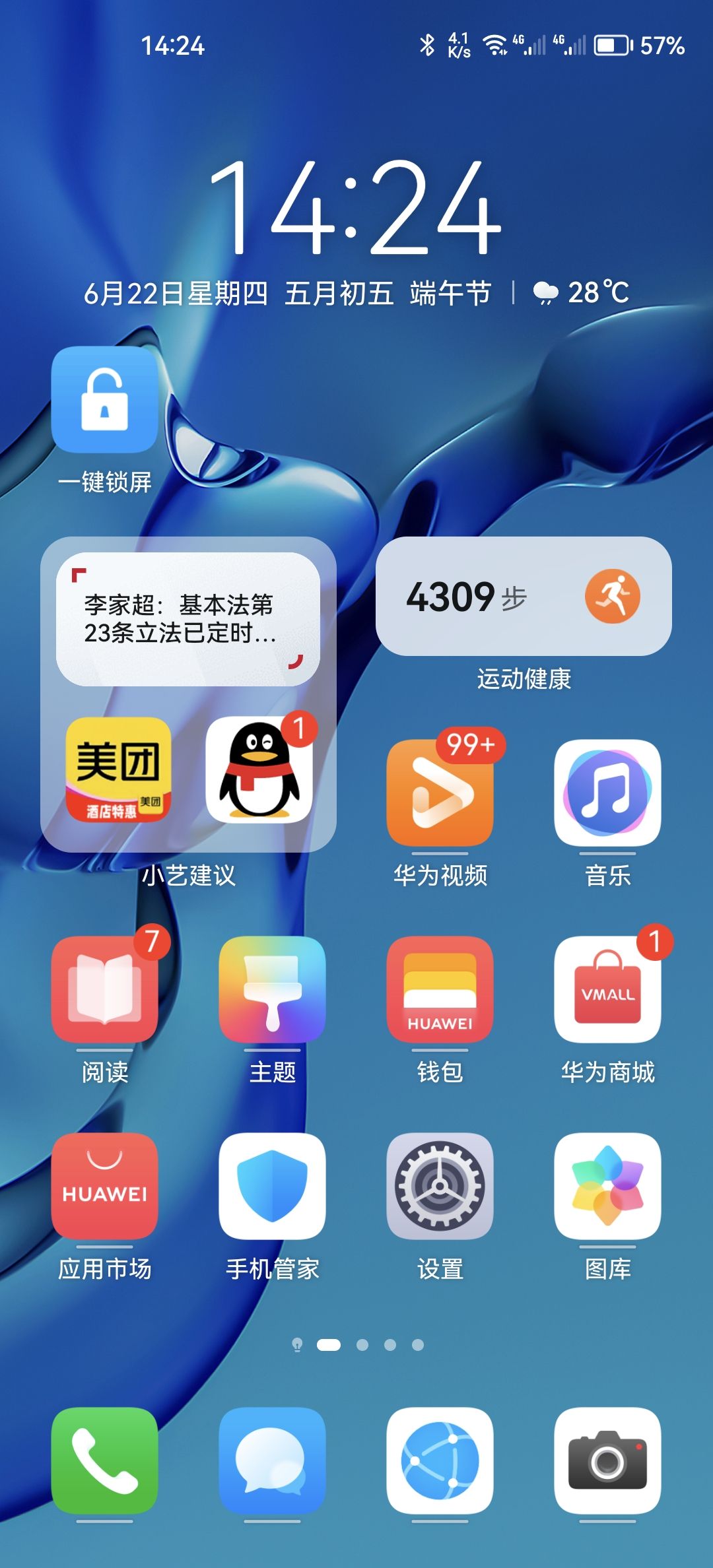Open the 设置 settings app

440,1185
